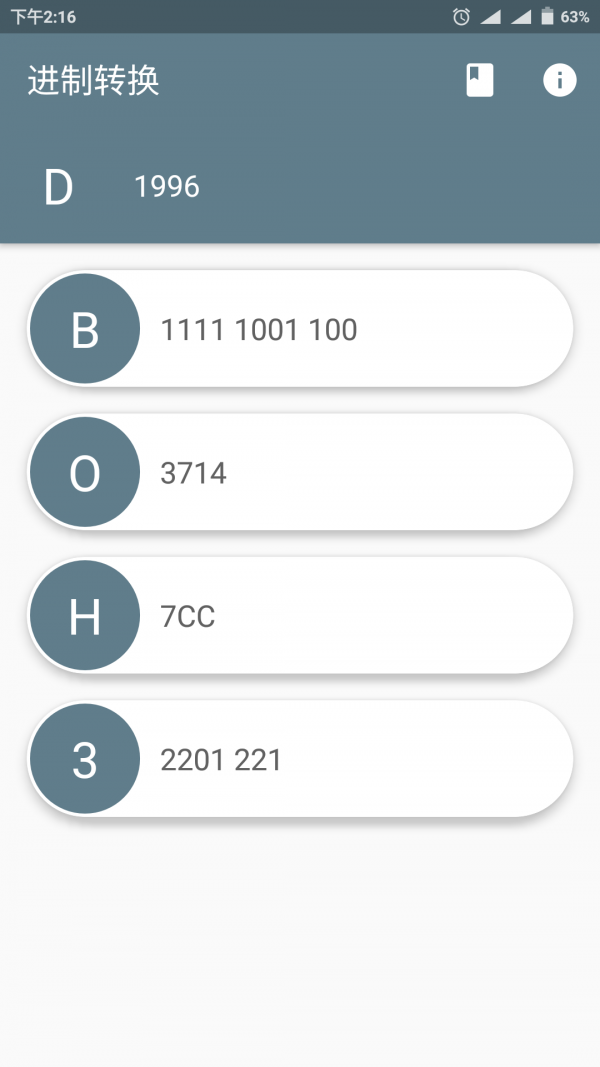Image resolution: width=600 pixels, height=1067 pixels.
Task: Open the info icon in app bar
Action: tap(560, 80)
